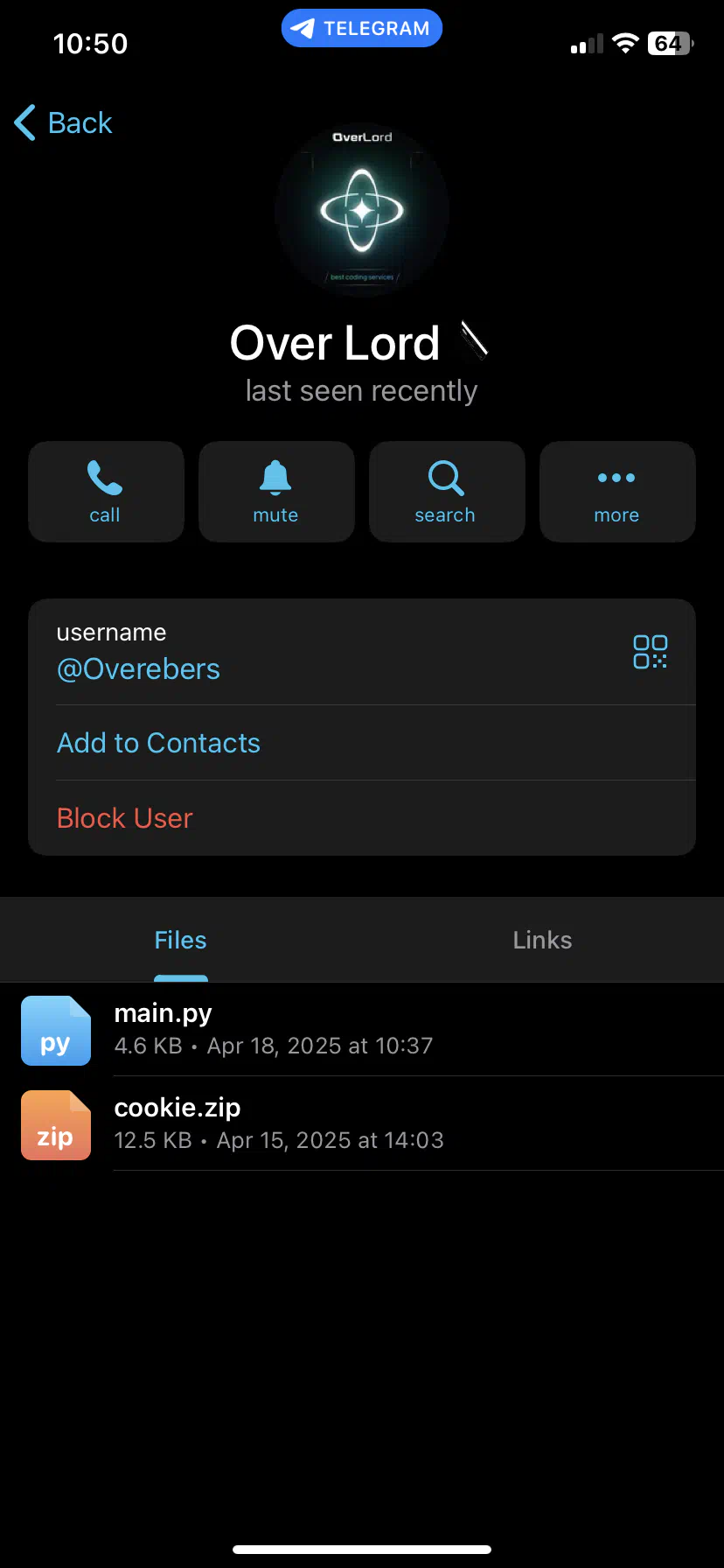Return to Telegram via the status pill
Viewport: 724px width, 1568px height.
coord(362,28)
